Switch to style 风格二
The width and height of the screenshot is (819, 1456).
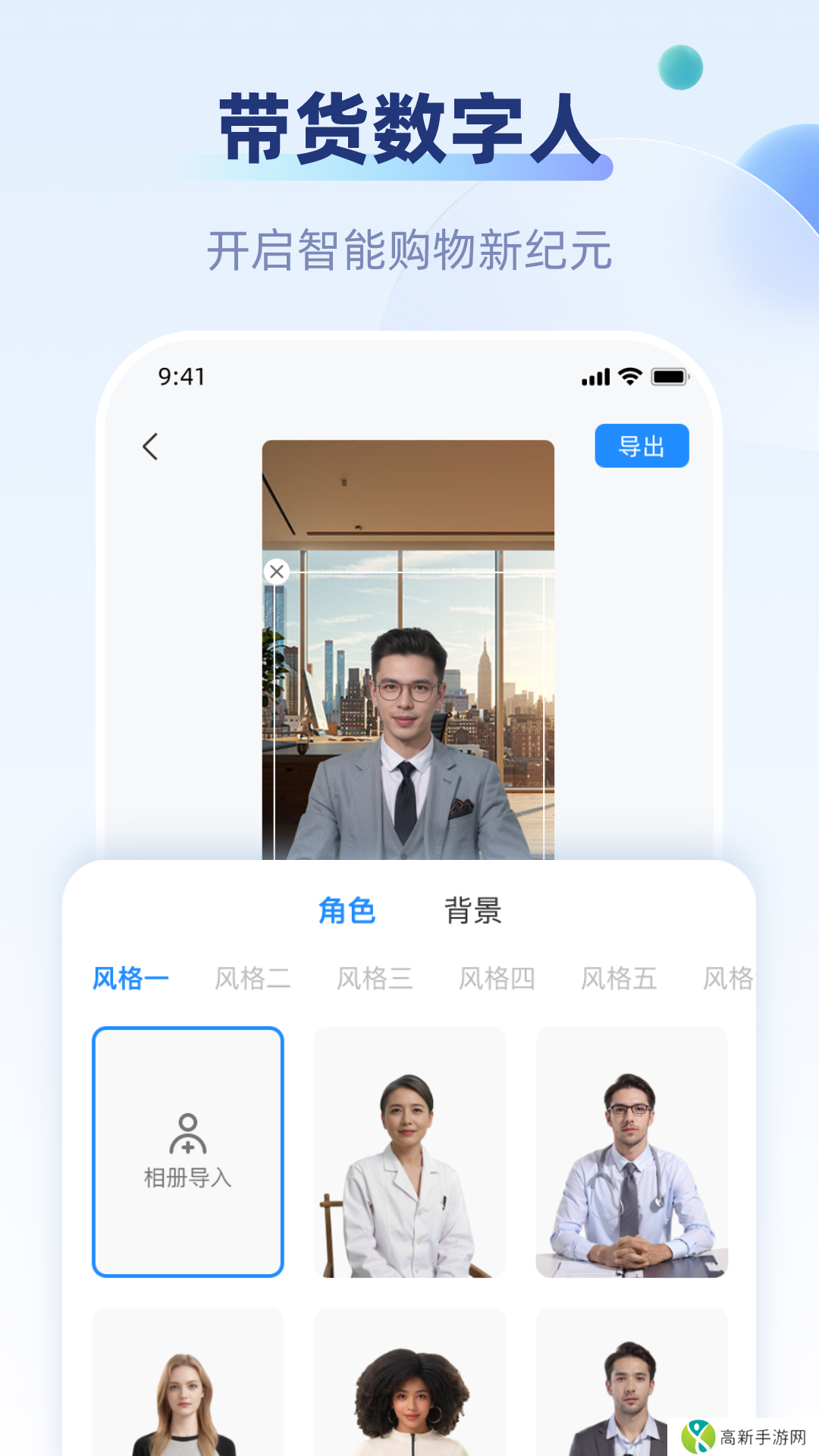(x=253, y=976)
